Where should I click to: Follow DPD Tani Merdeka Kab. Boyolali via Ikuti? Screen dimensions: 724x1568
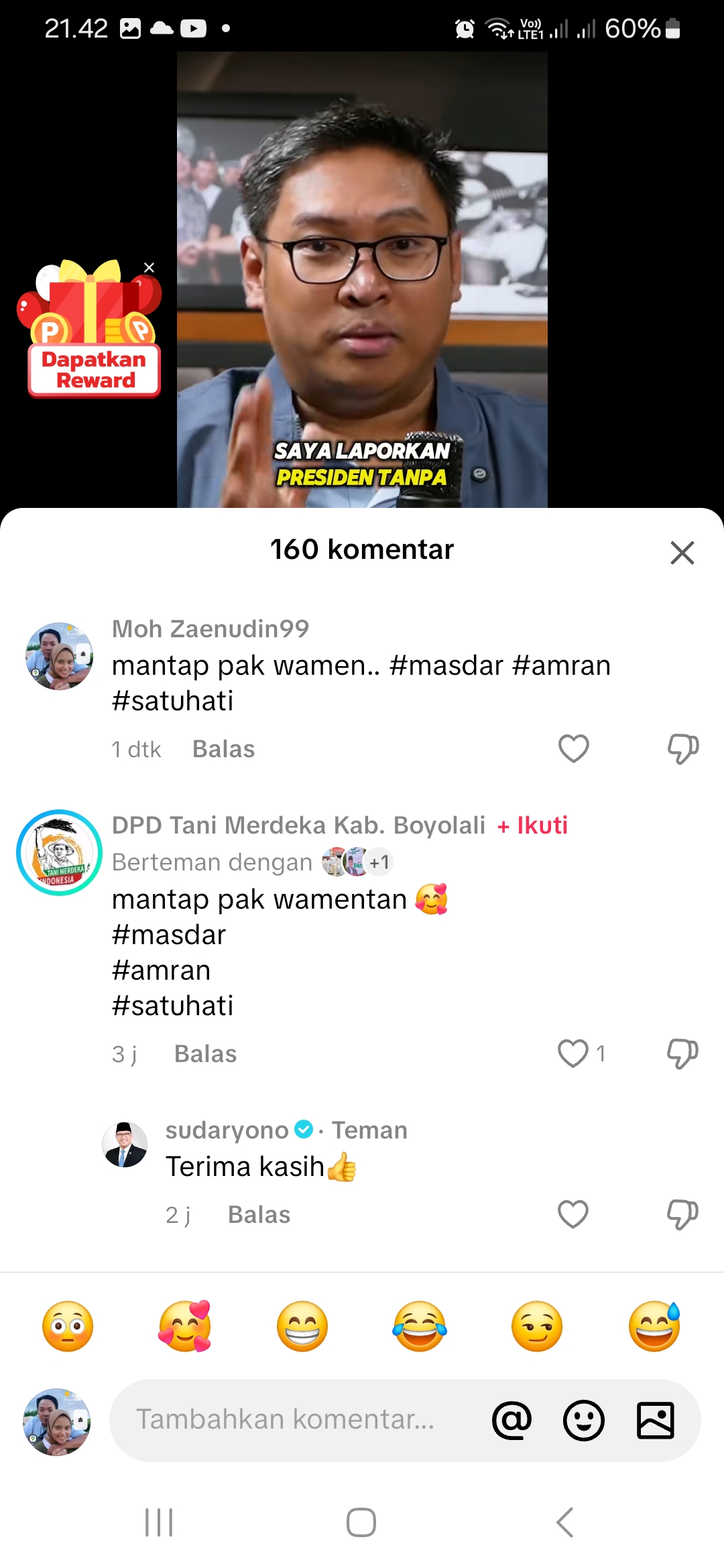click(x=532, y=825)
